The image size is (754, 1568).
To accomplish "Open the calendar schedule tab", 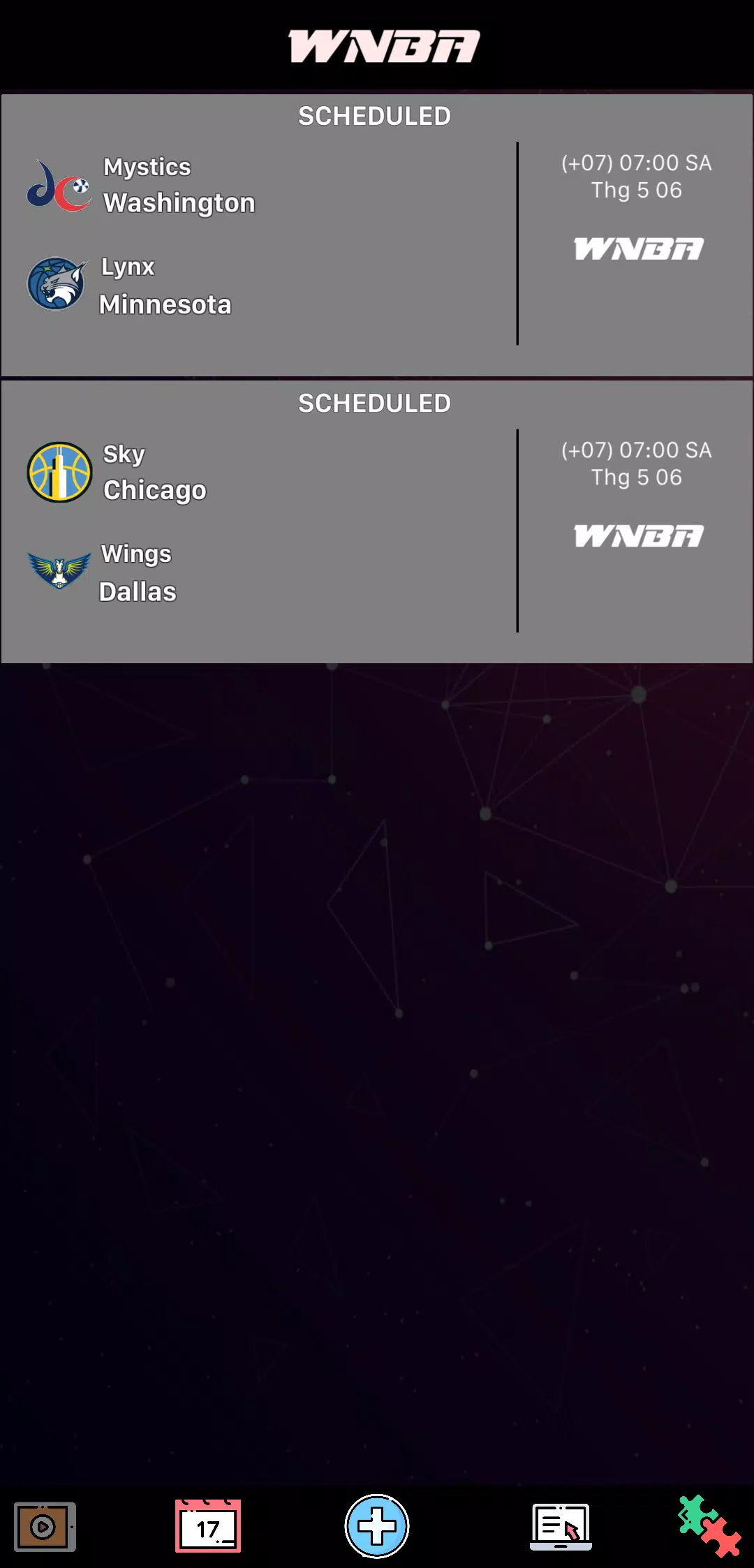I will pyautogui.click(x=208, y=1526).
